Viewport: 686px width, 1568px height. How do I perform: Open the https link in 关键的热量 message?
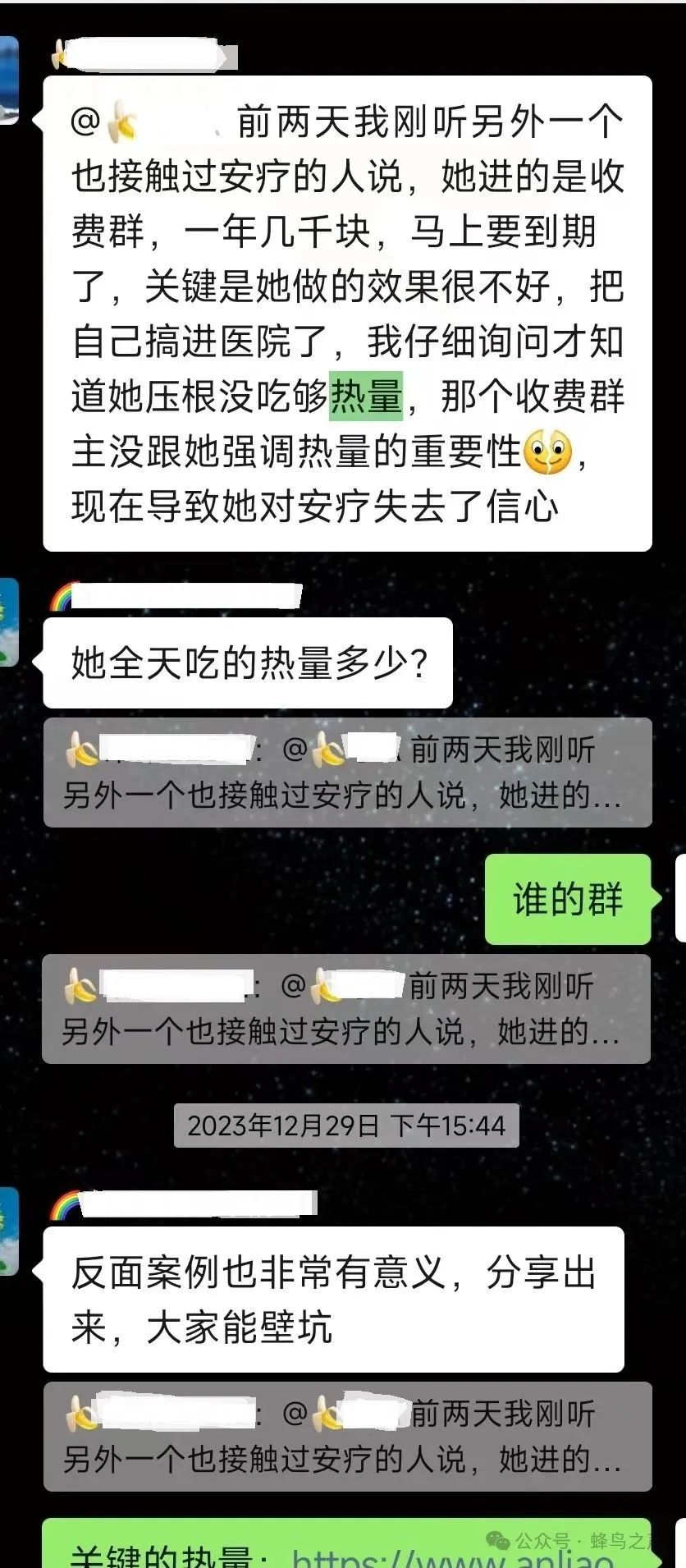[x=452, y=1557]
